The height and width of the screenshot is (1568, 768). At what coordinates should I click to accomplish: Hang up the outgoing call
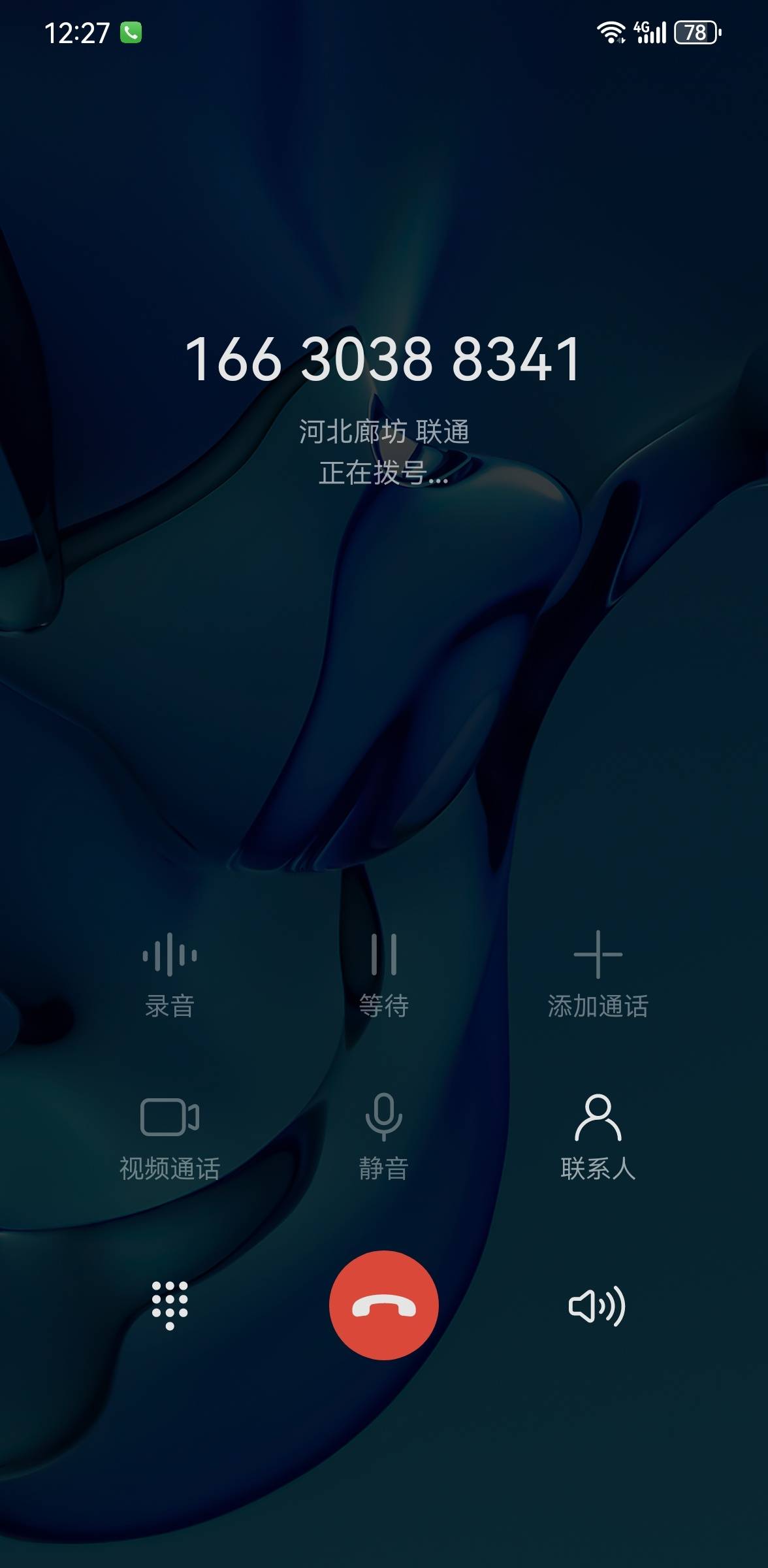click(x=383, y=1305)
